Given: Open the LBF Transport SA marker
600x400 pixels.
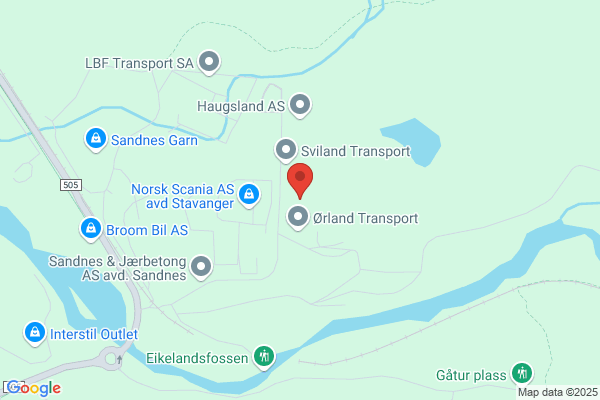Looking at the screenshot, I should (x=209, y=63).
